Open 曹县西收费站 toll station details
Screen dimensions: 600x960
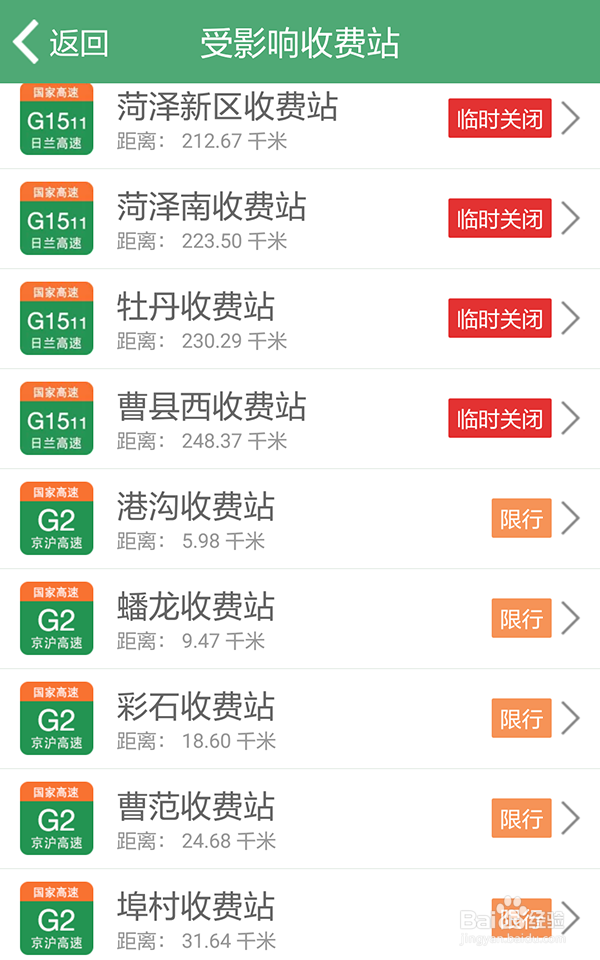coord(212,408)
